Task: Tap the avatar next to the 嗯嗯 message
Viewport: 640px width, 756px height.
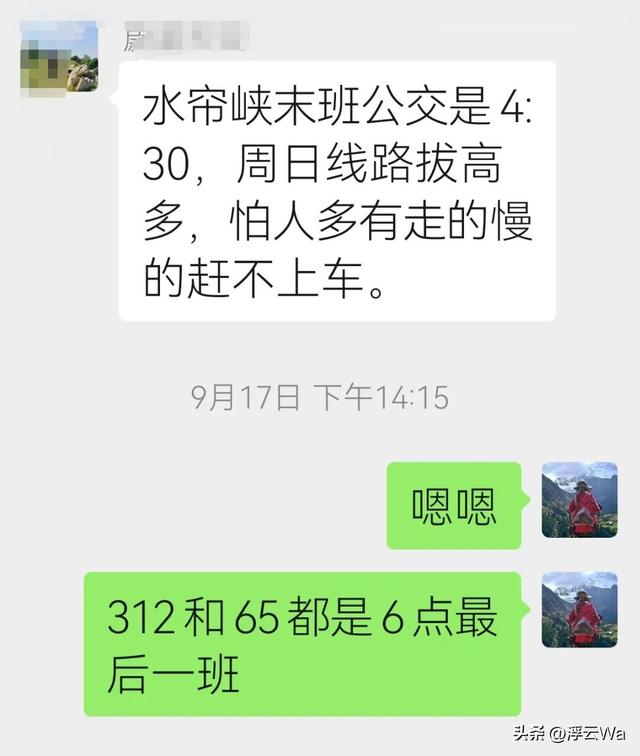Action: tap(579, 500)
